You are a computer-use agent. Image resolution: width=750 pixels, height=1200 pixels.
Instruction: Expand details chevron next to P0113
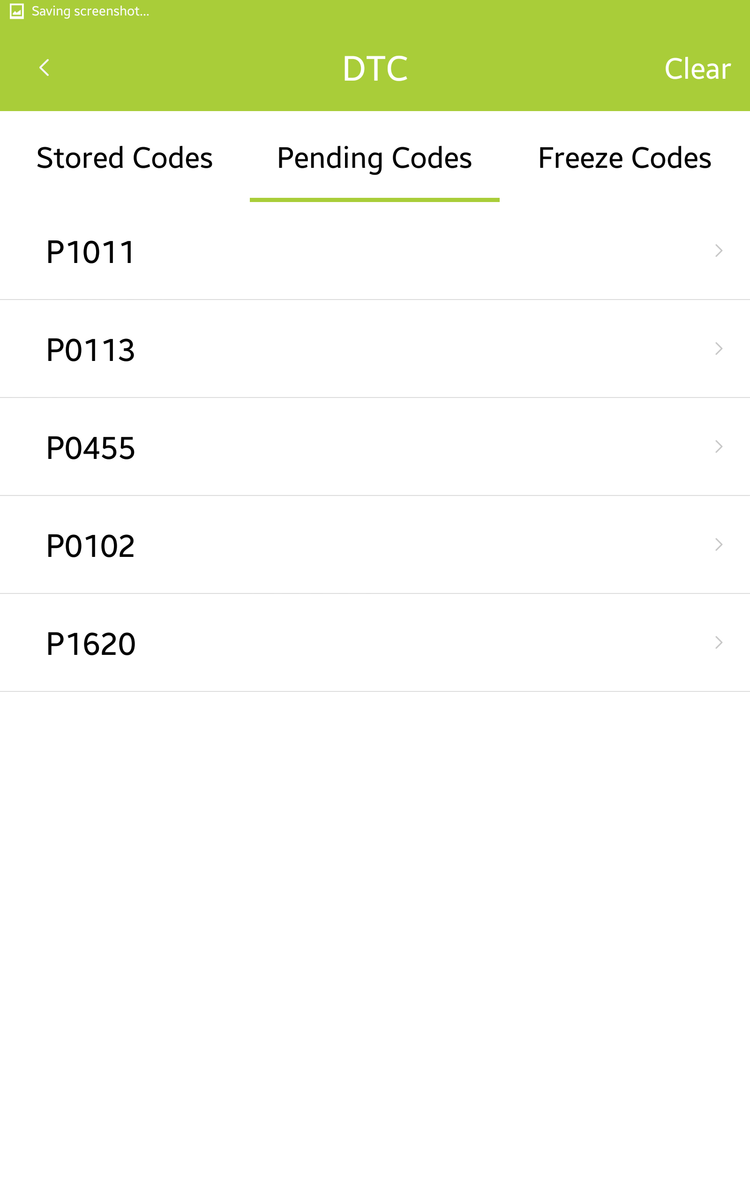pyautogui.click(x=718, y=348)
